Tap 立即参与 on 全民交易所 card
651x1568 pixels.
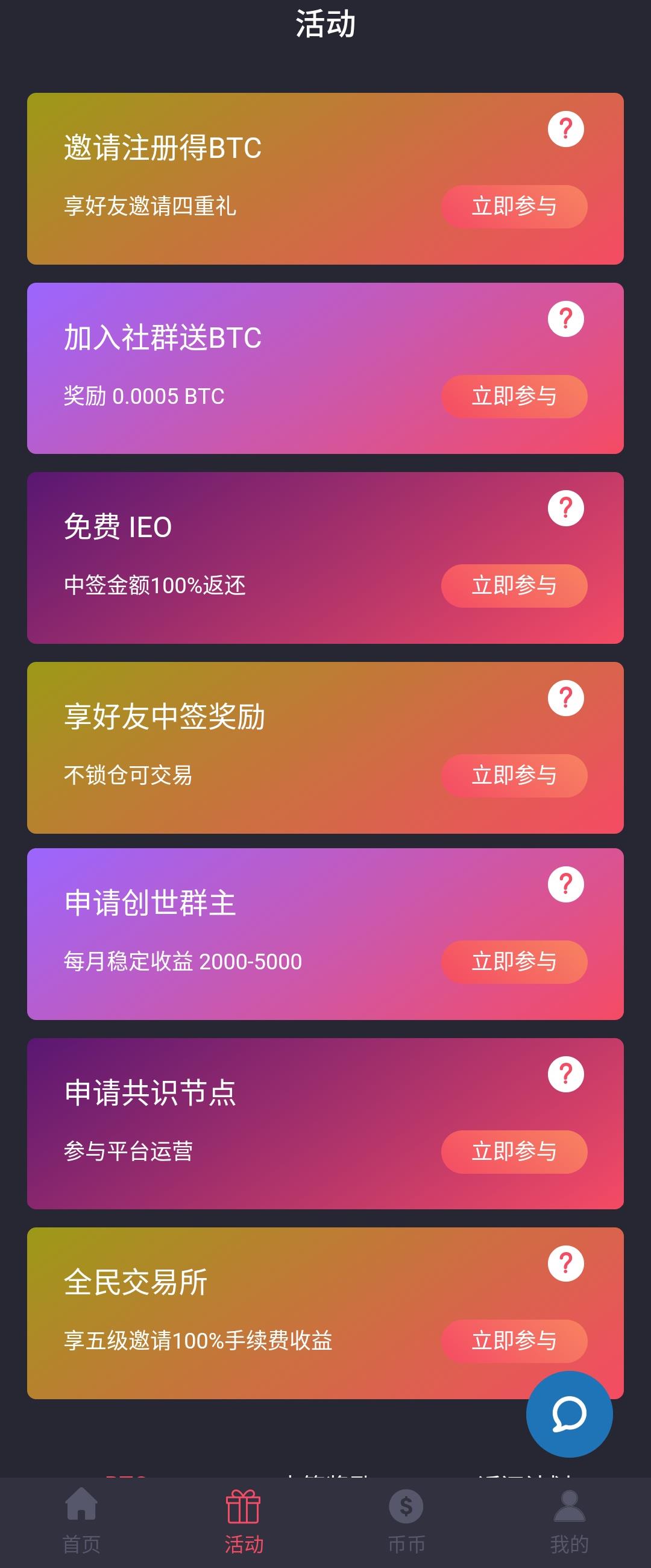[514, 1340]
